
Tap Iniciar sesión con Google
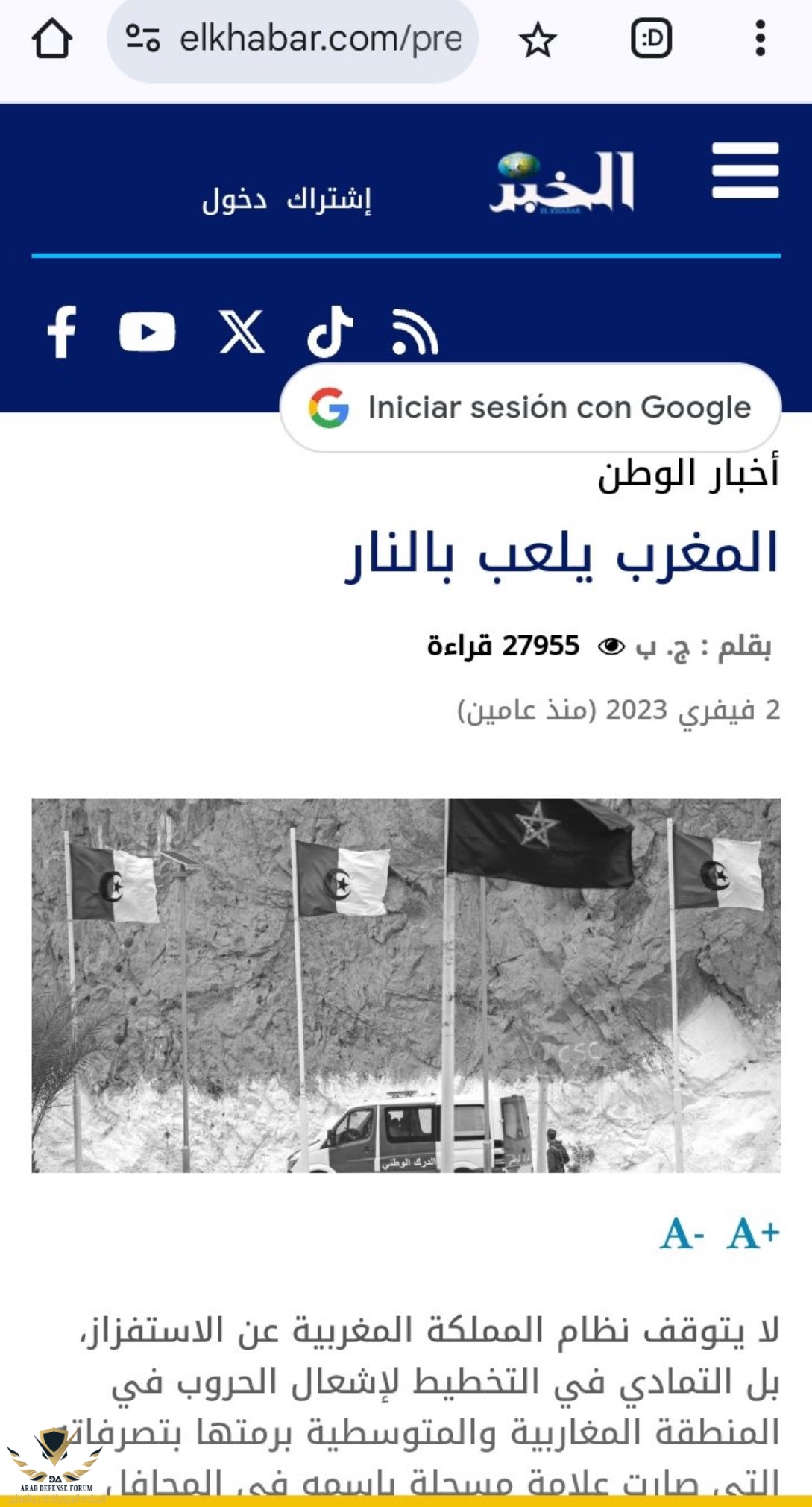click(x=530, y=408)
